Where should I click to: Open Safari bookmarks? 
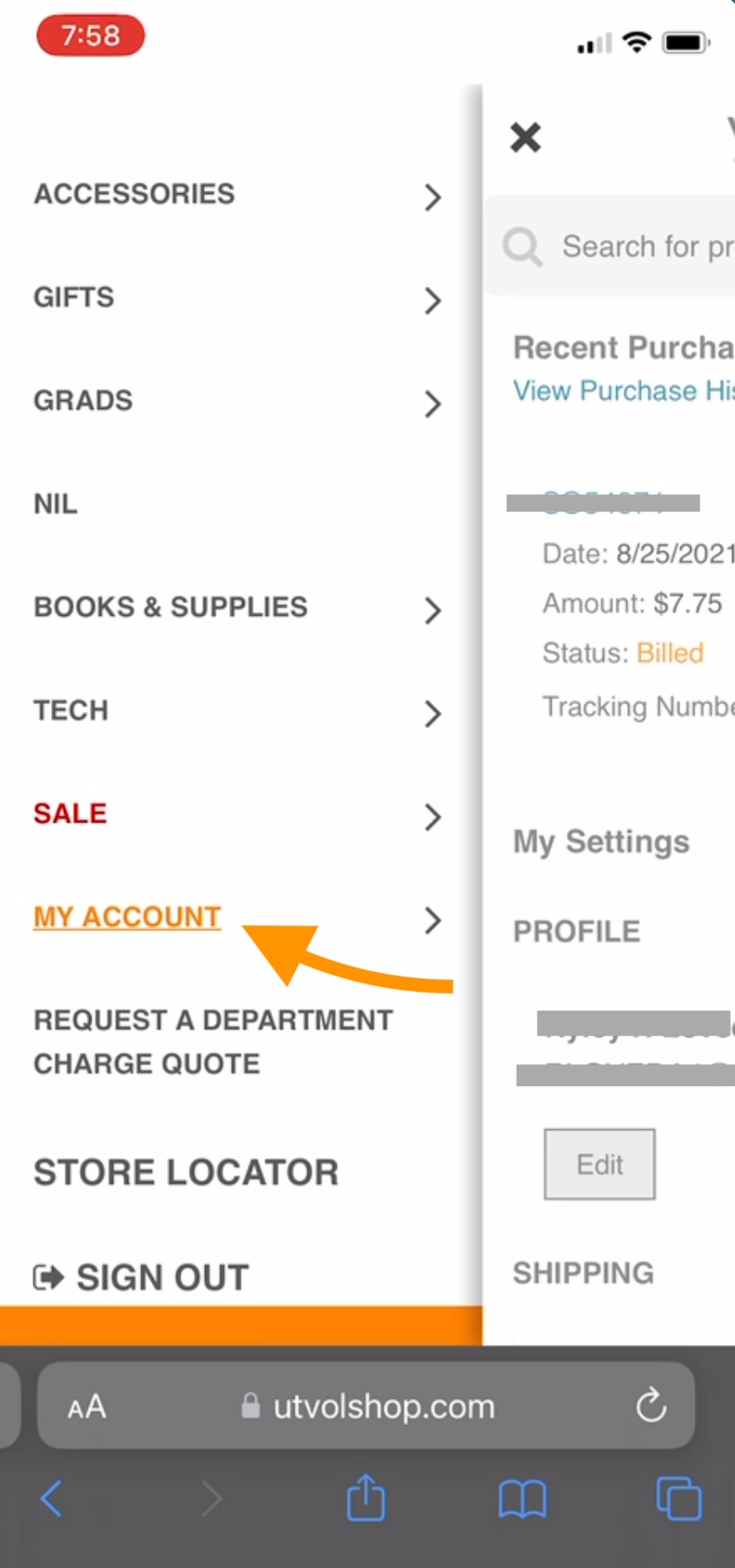click(522, 1499)
